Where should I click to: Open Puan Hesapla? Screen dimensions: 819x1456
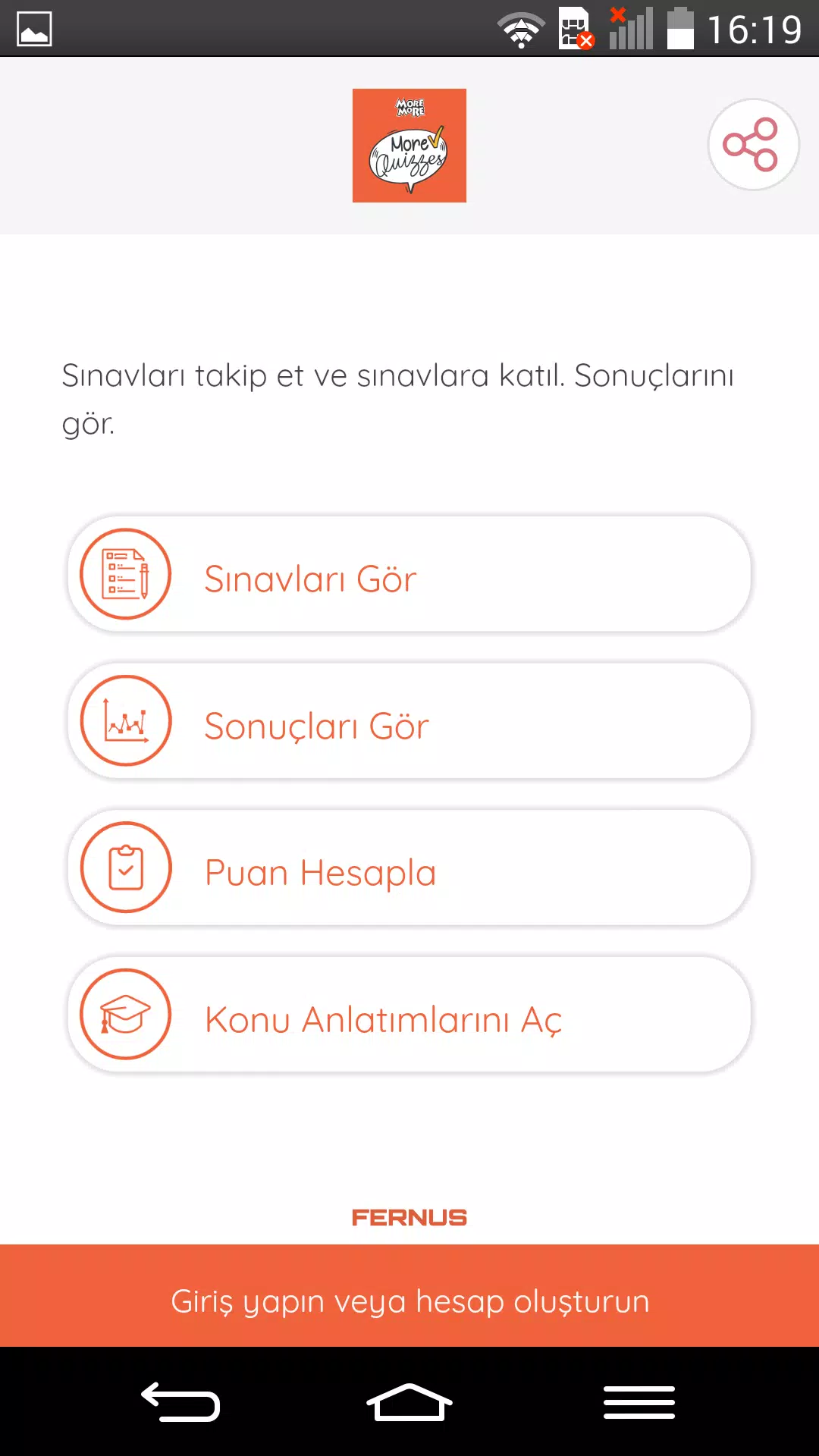pos(409,868)
